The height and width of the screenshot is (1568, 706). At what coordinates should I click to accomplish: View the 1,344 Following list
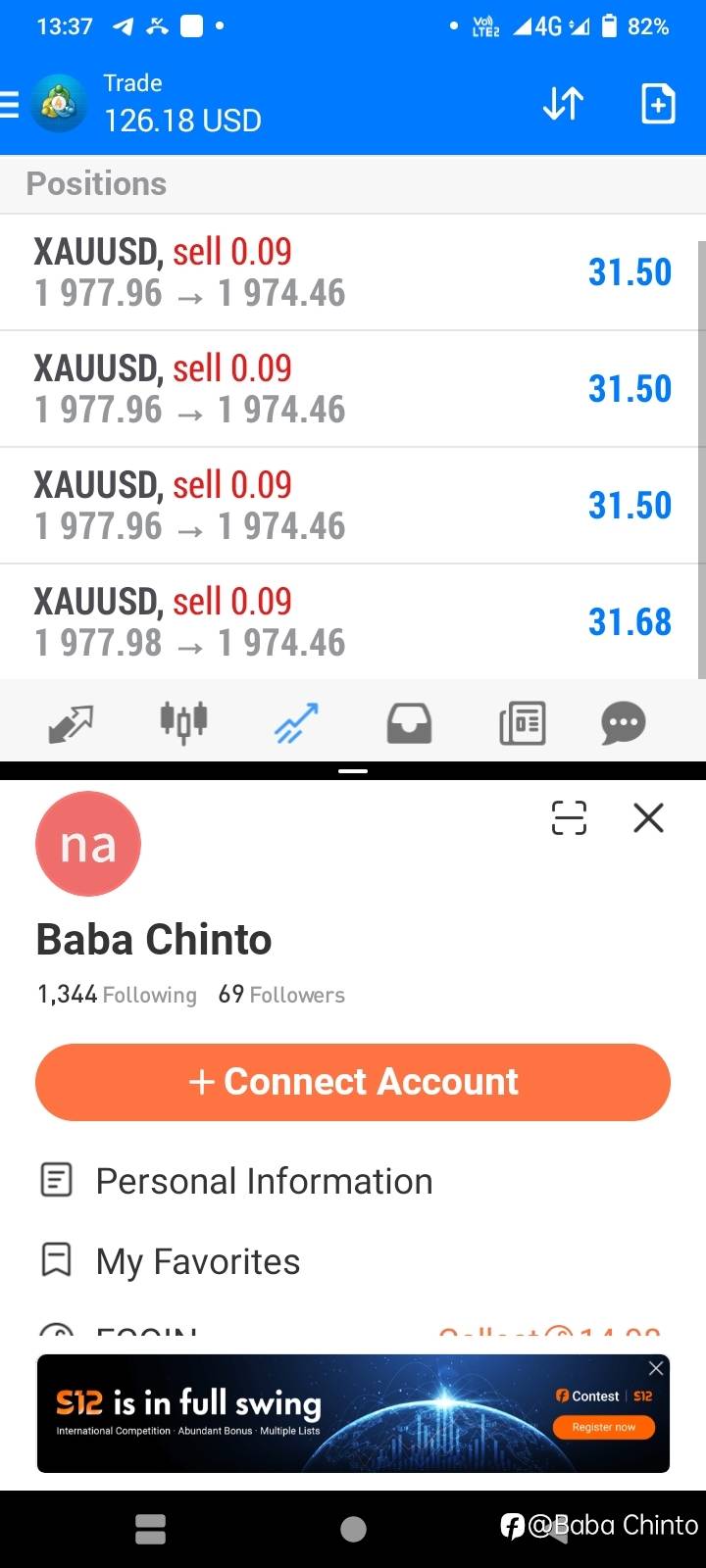tap(117, 995)
